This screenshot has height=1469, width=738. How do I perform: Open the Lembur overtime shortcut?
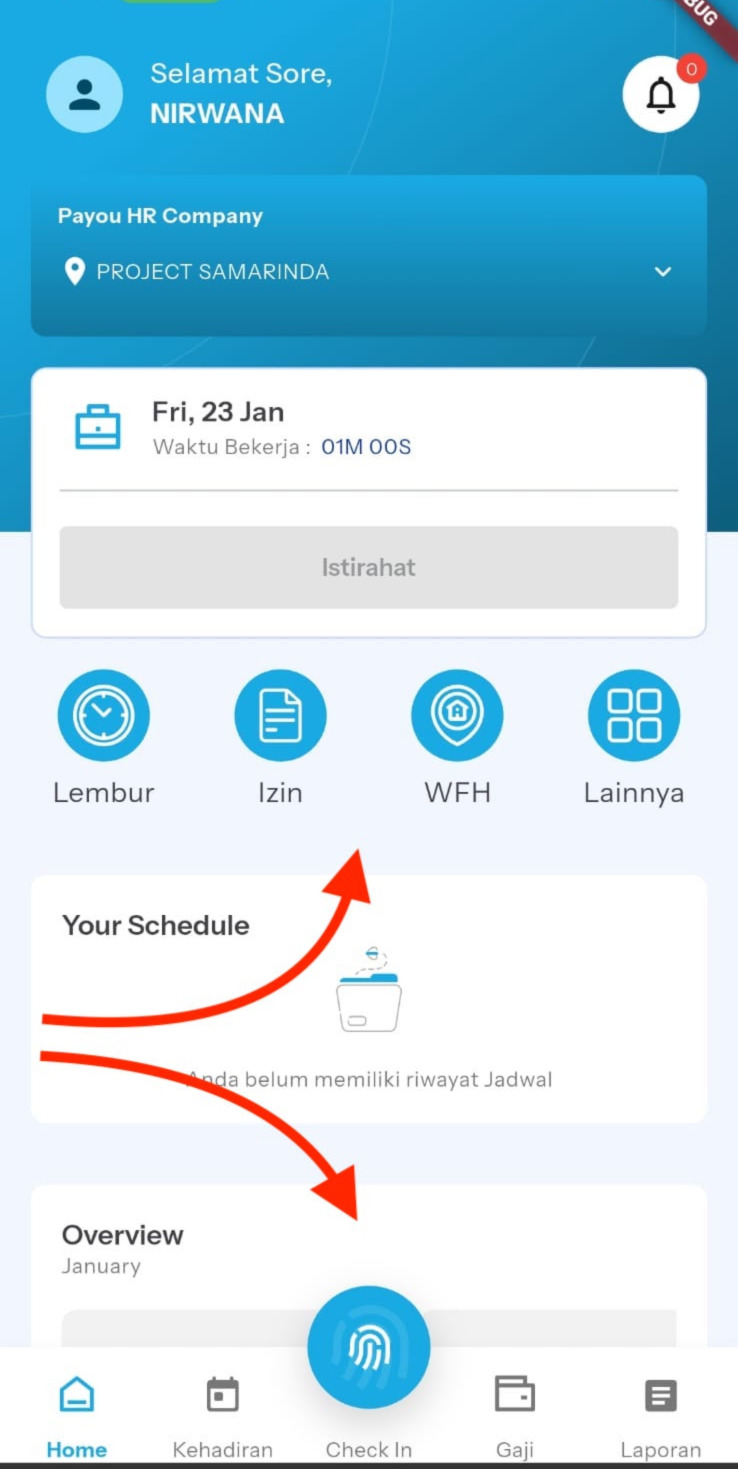coord(103,716)
